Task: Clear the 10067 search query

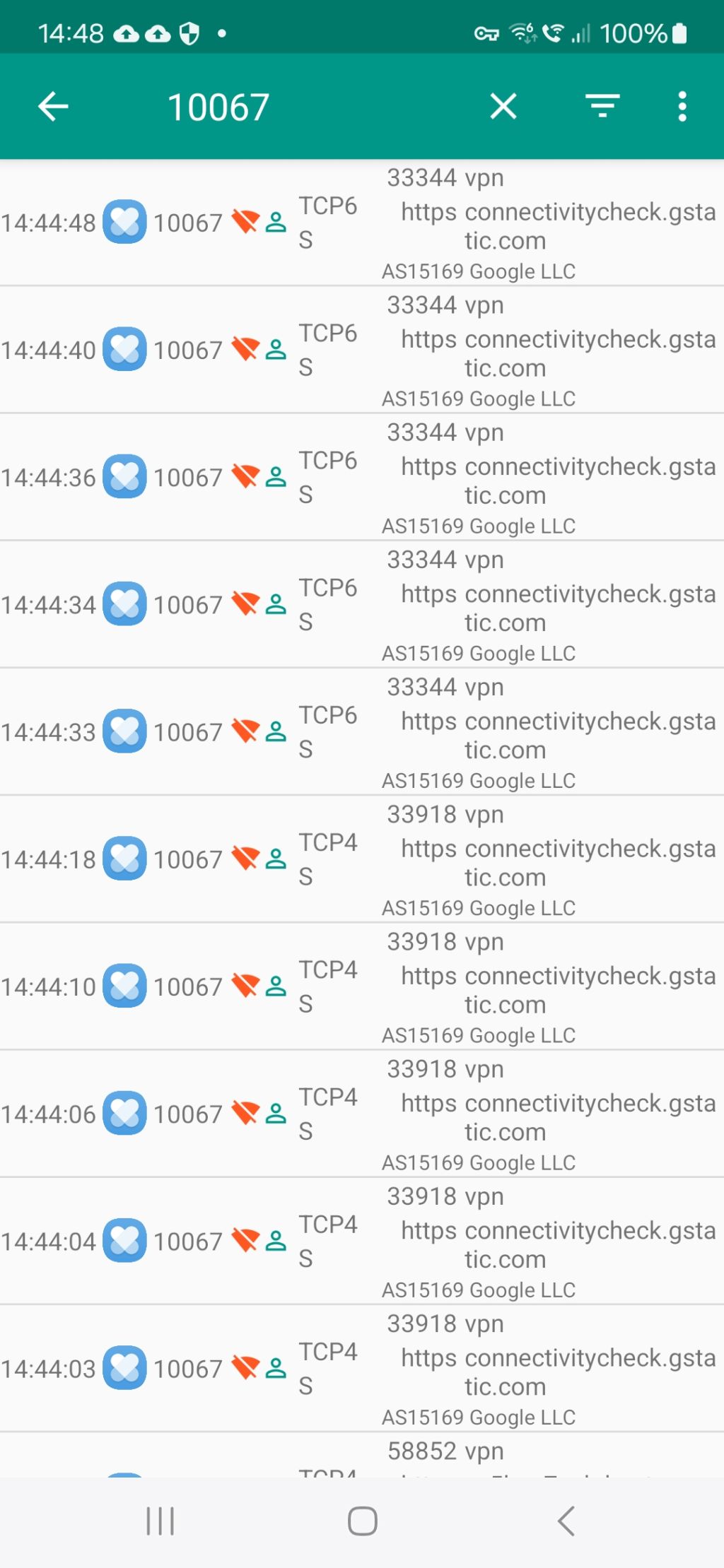Action: click(503, 107)
